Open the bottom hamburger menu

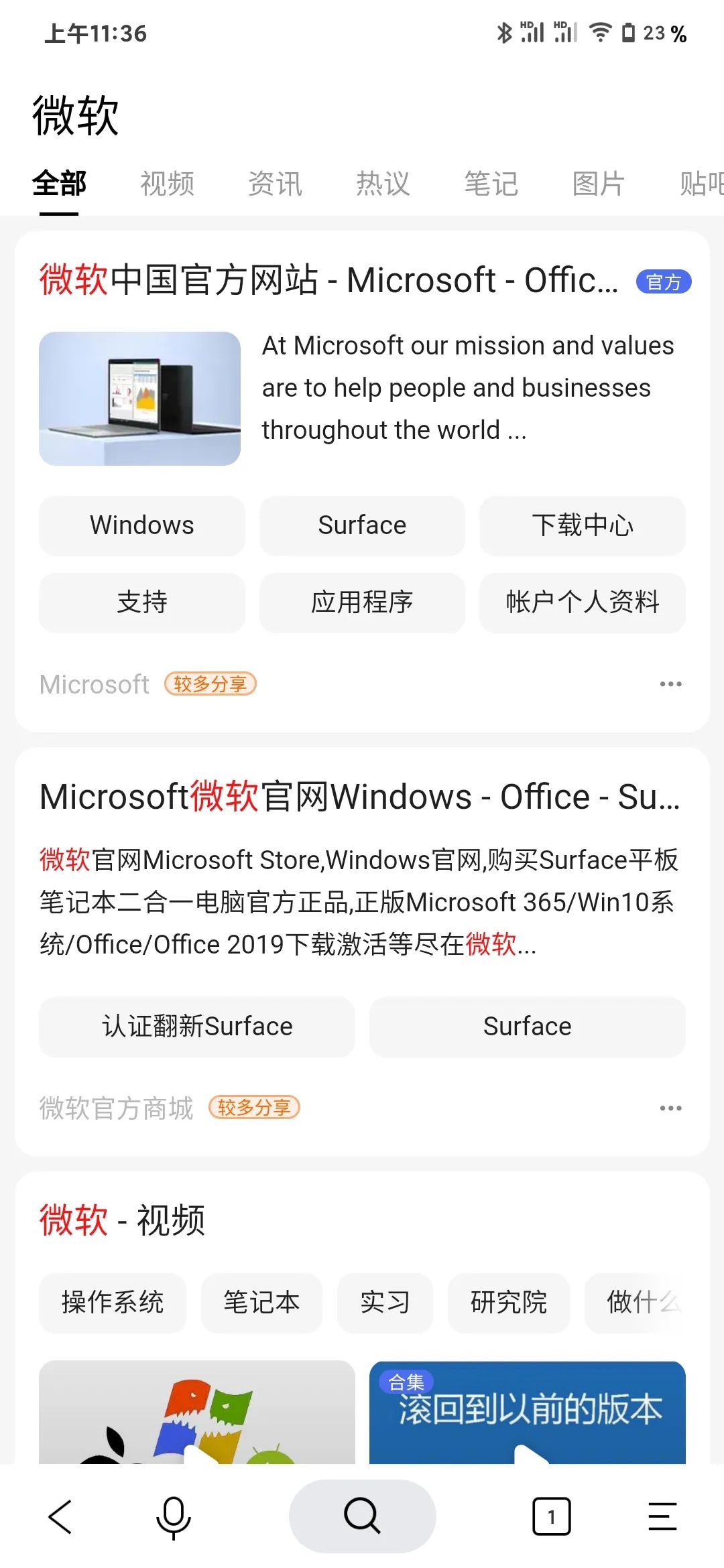(662, 1516)
